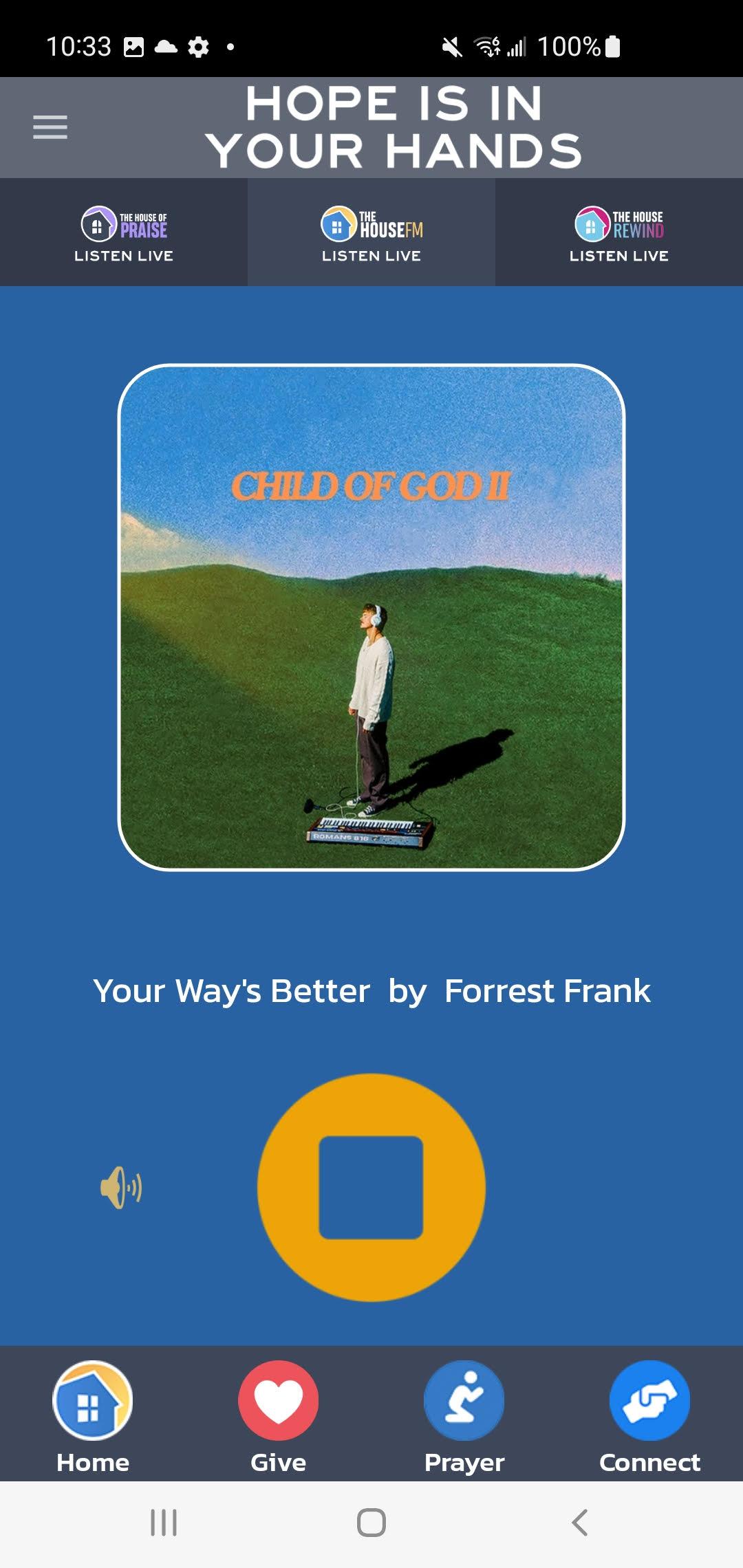Screen dimensions: 743x1568
Task: Listen live to The House Rewind
Action: pyautogui.click(x=619, y=234)
